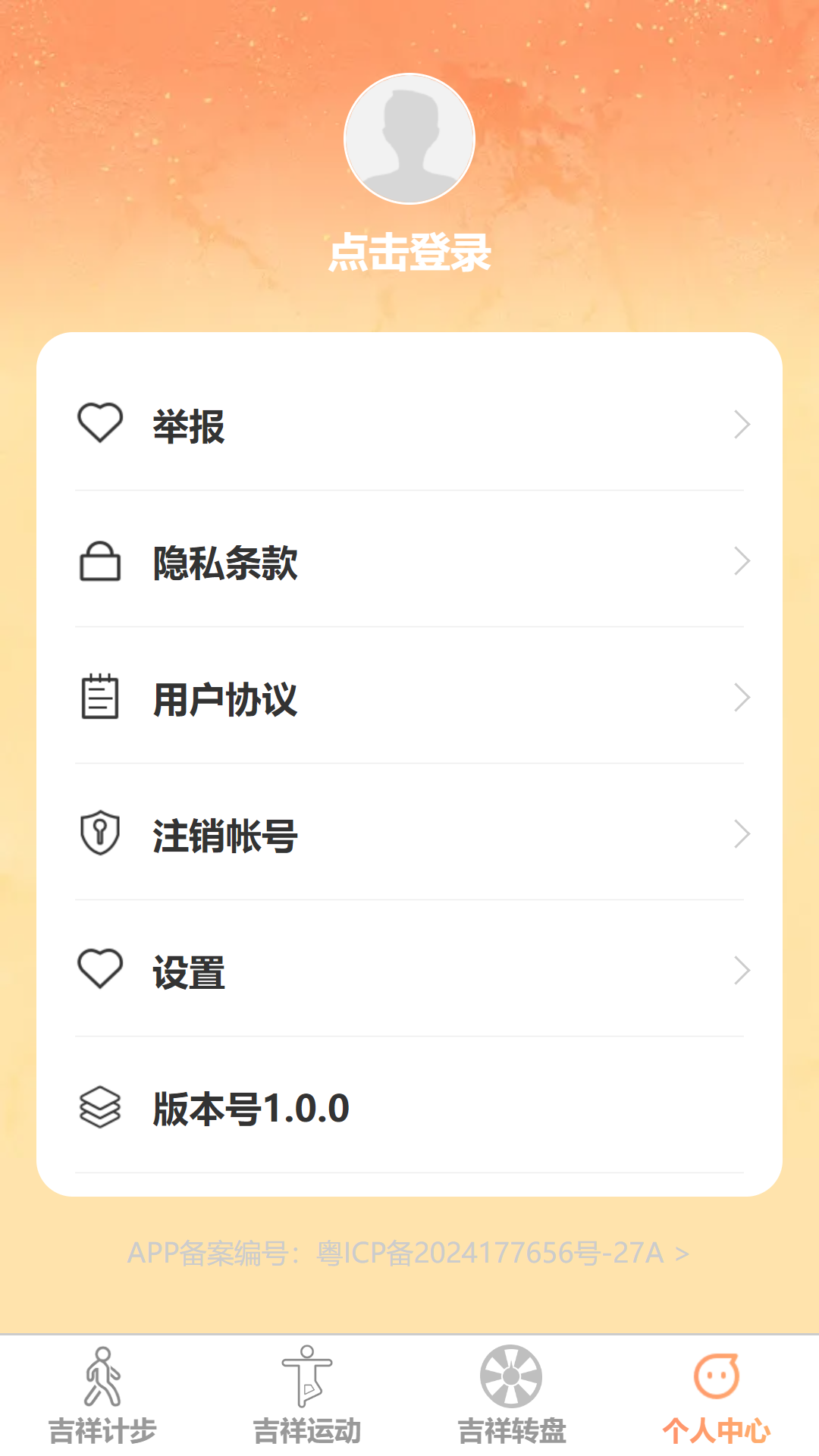Tap 点击登录 to sign in
The width and height of the screenshot is (819, 1456).
click(409, 253)
